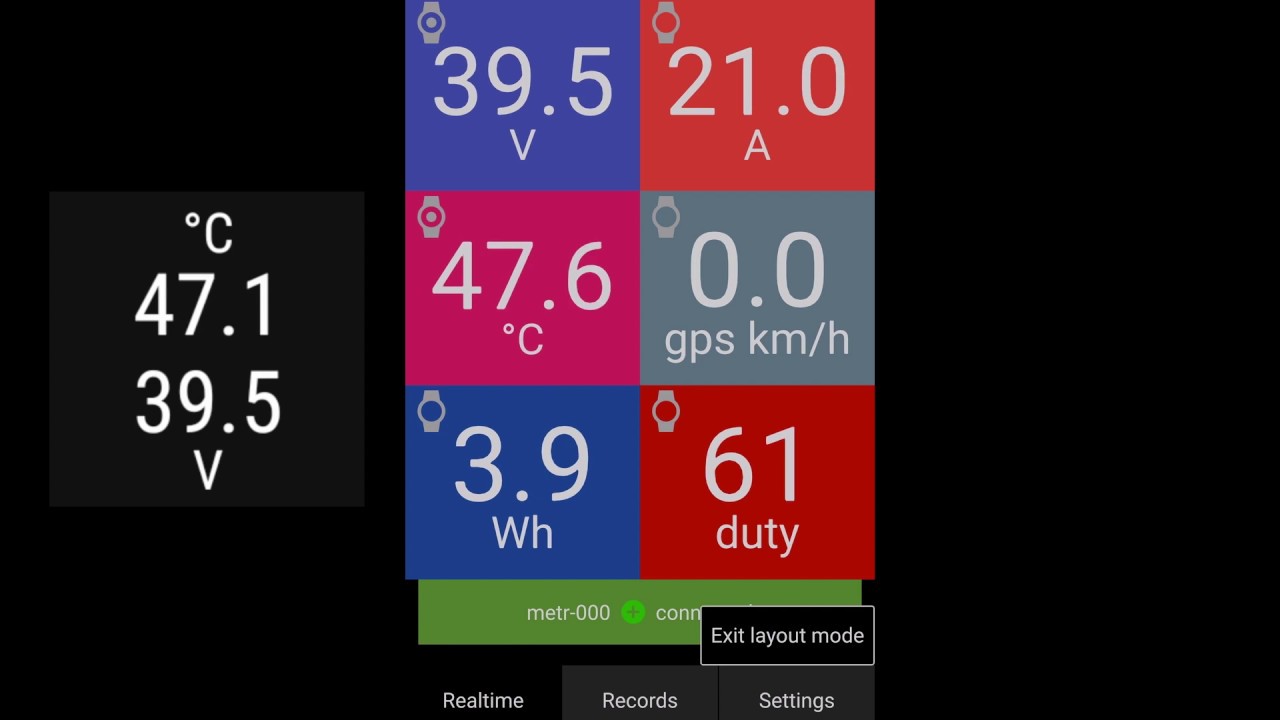Toggle watch icon on the temperature tile
The width and height of the screenshot is (1280, 720).
coord(431,216)
